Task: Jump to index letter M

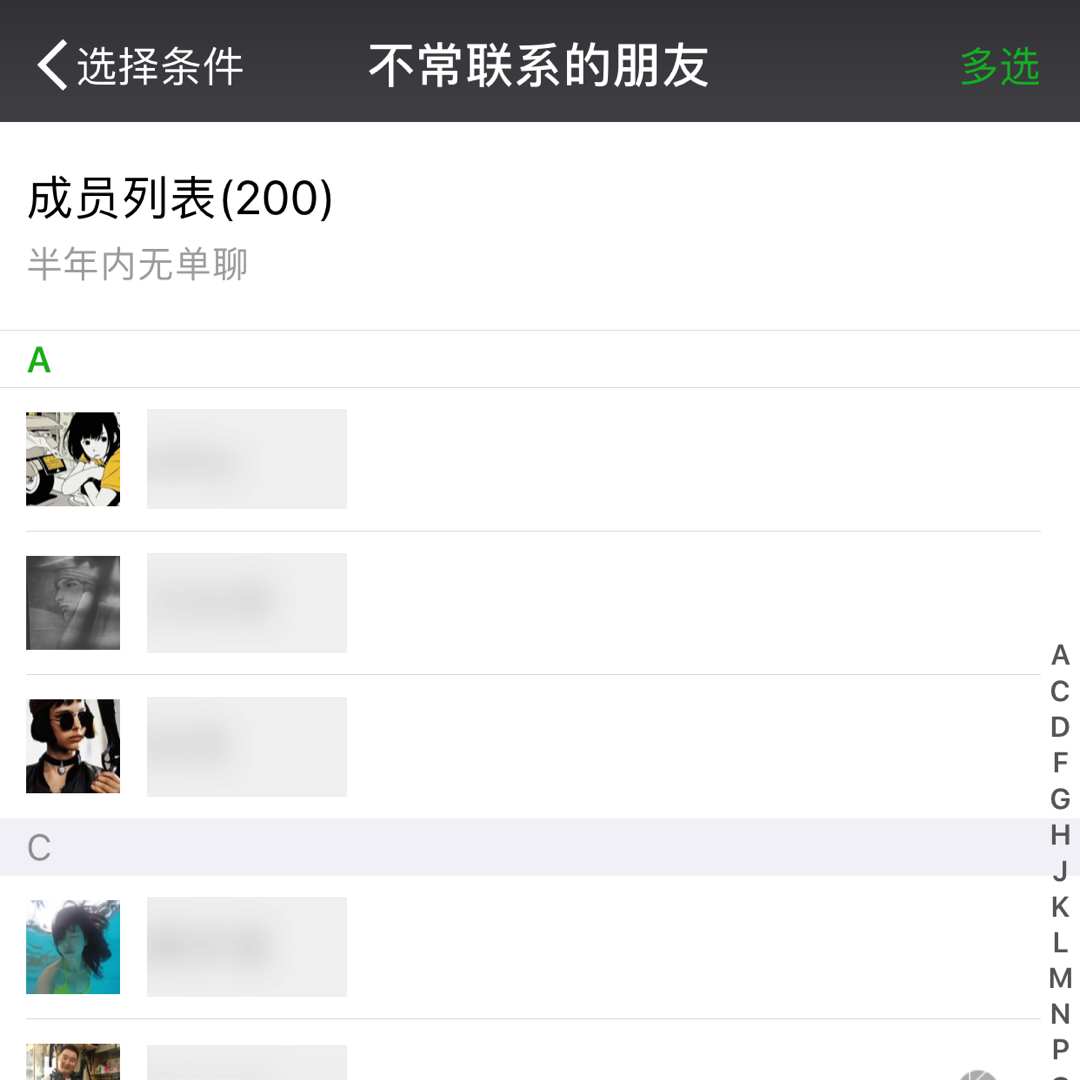Action: pos(1060,978)
